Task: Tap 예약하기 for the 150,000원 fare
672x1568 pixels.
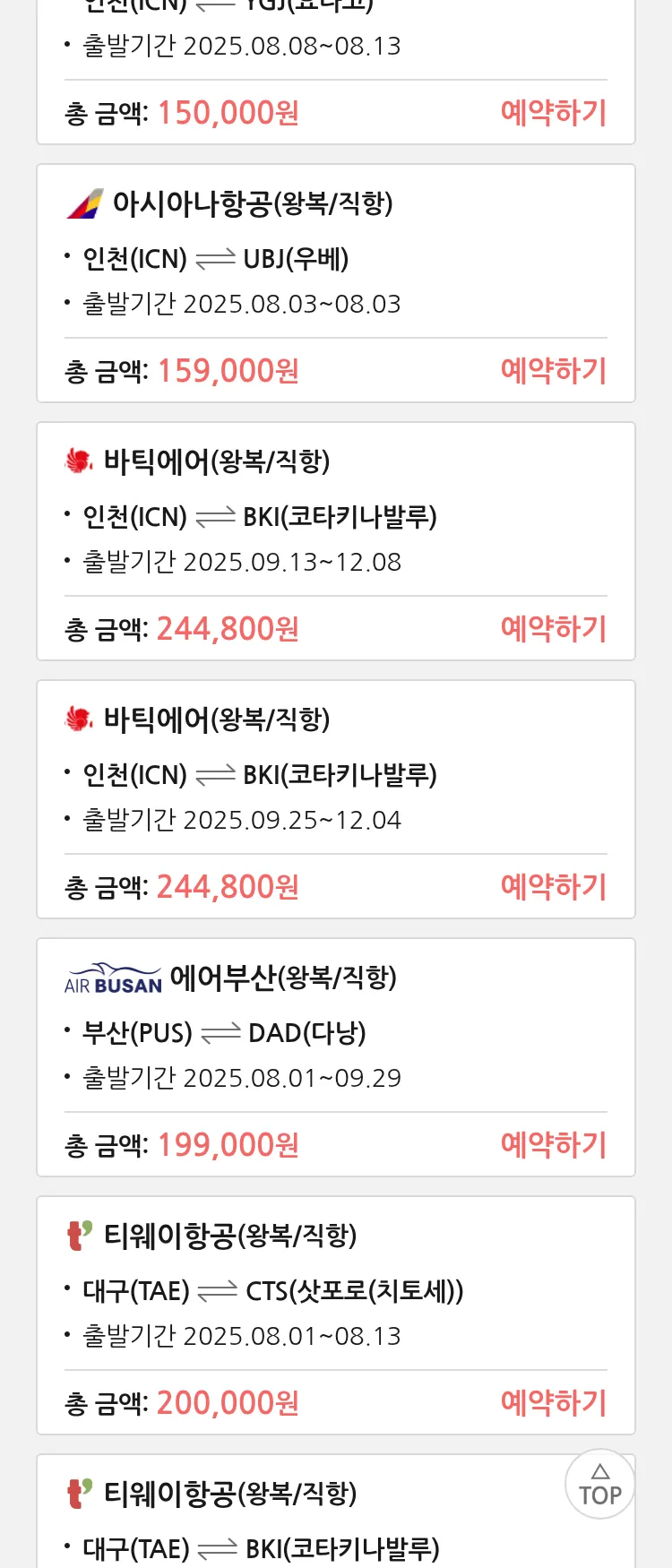Action: tap(553, 113)
